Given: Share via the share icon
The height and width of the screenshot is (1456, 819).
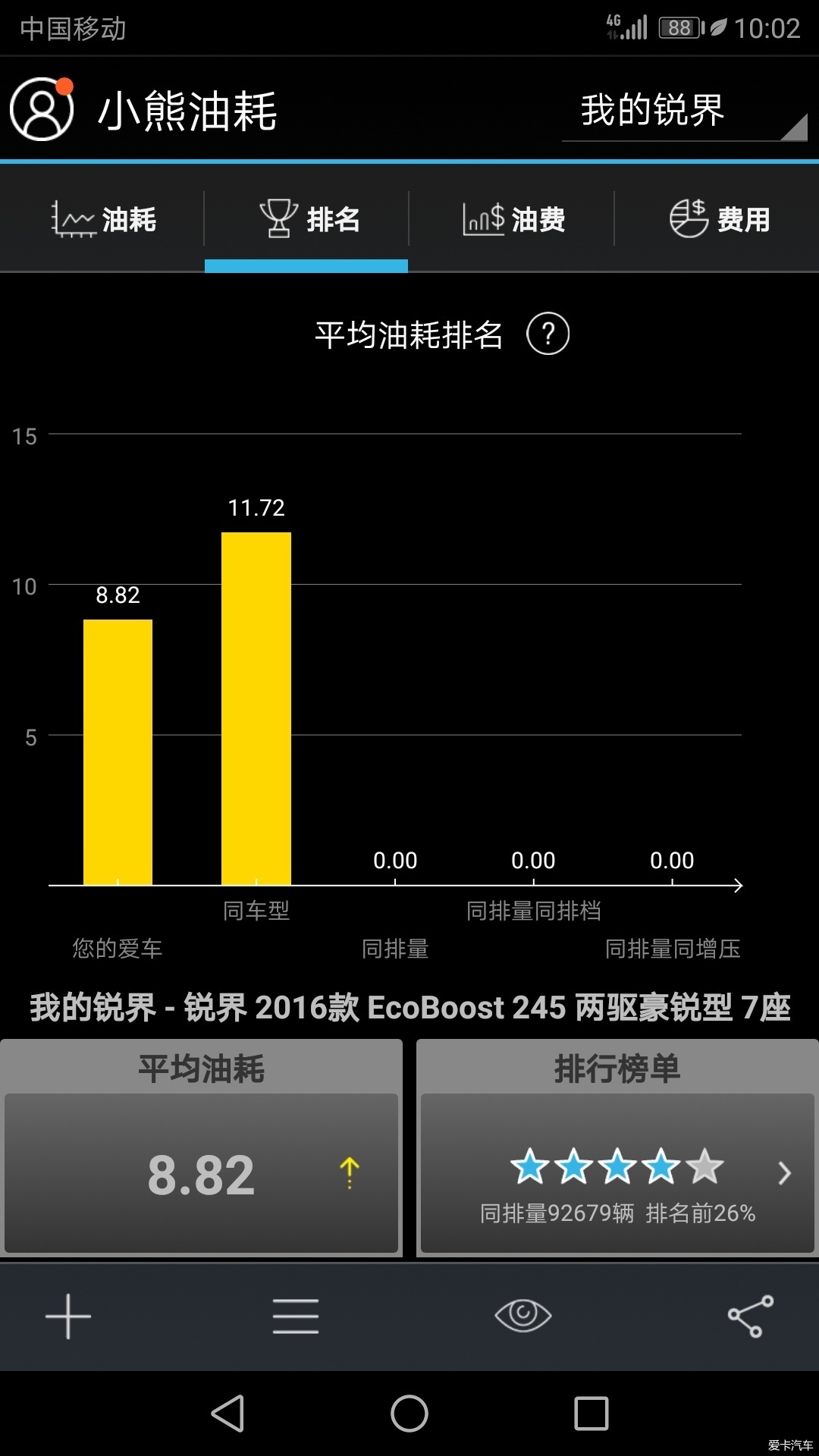Looking at the screenshot, I should point(751,1316).
